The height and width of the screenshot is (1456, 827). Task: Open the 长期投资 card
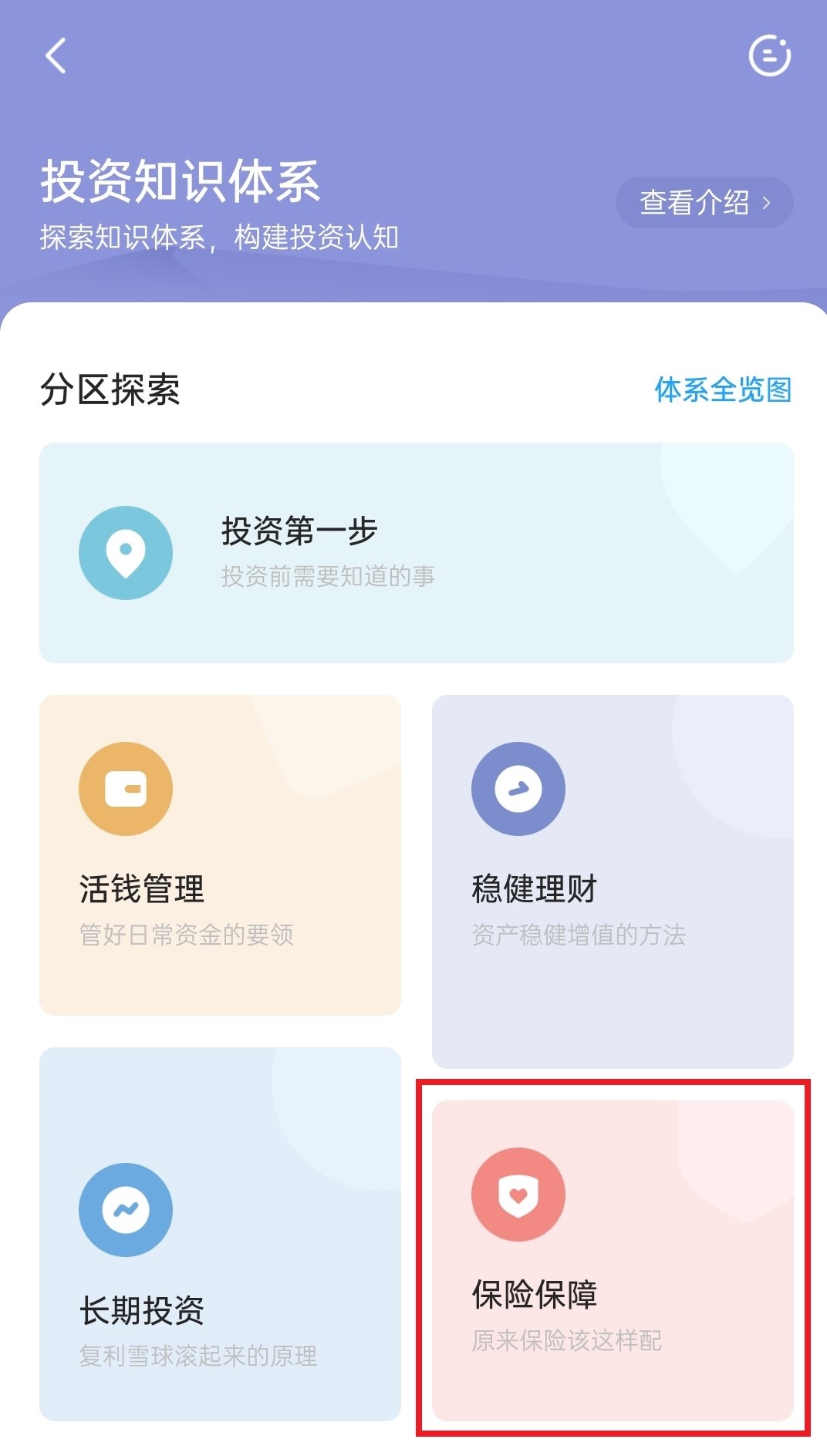tap(220, 1233)
